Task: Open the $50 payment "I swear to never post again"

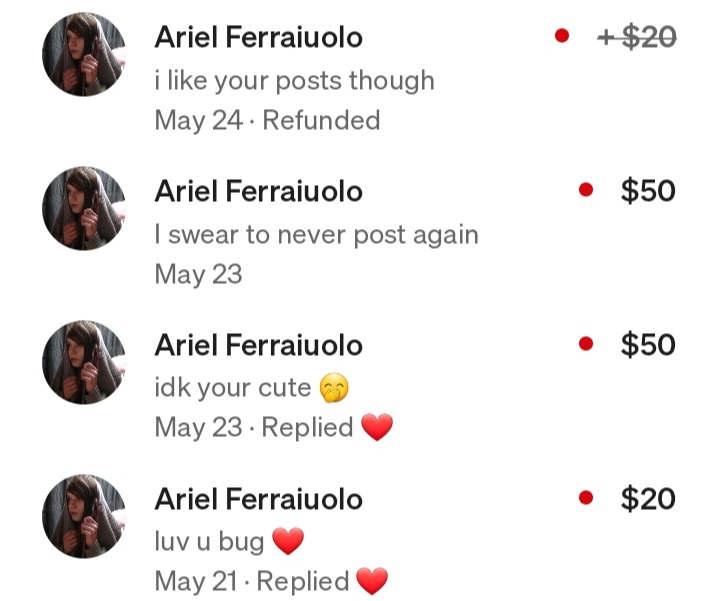Action: coord(316,234)
